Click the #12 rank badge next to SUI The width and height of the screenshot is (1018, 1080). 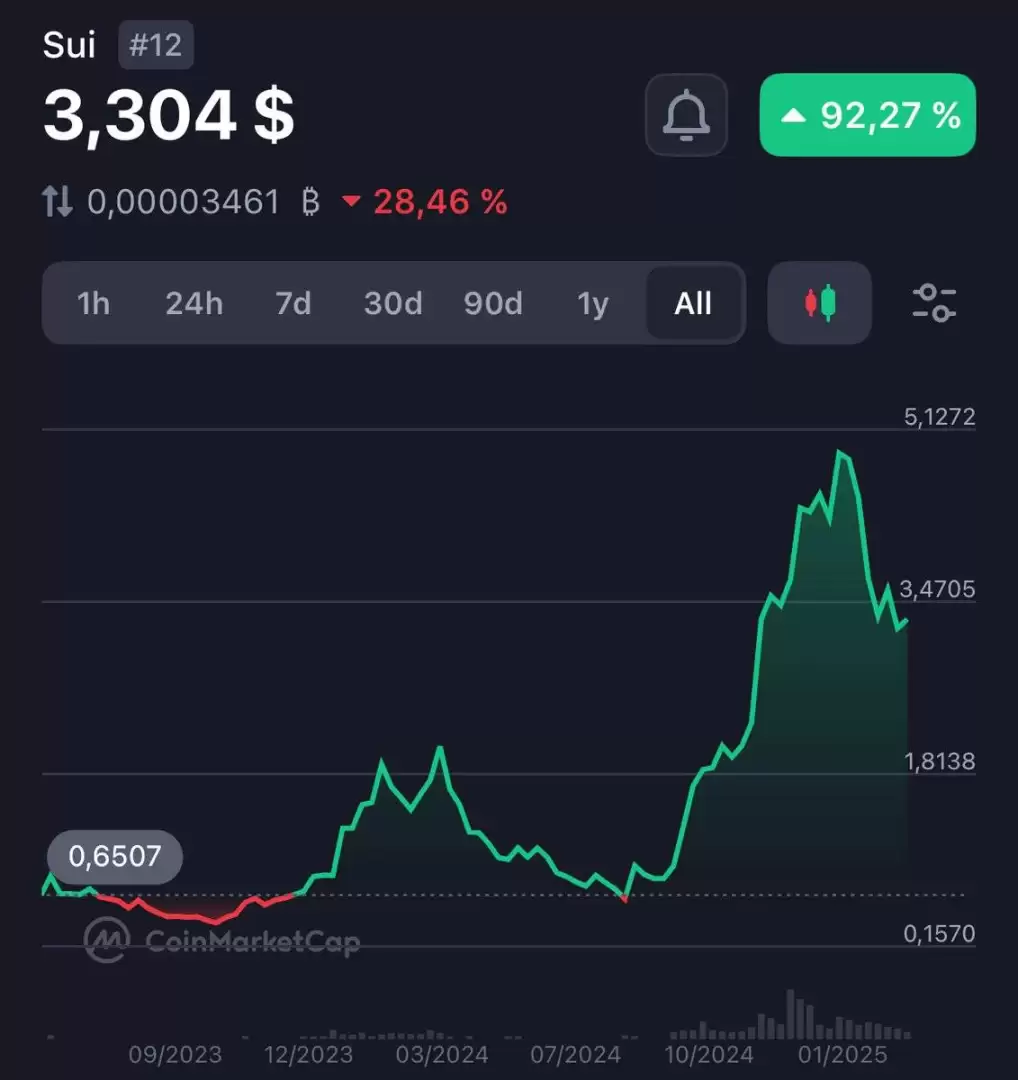(x=157, y=45)
